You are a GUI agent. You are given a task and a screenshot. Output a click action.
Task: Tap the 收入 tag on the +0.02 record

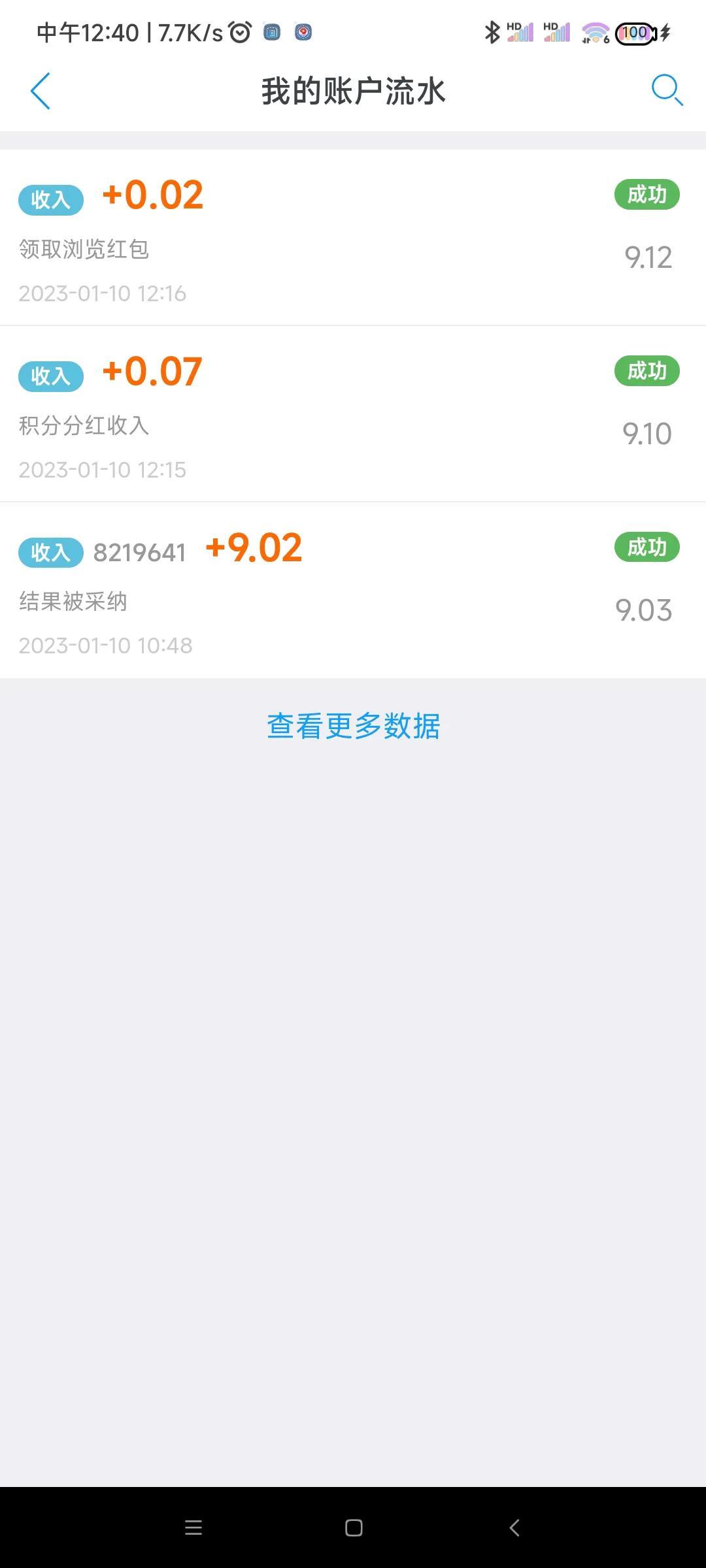[50, 199]
